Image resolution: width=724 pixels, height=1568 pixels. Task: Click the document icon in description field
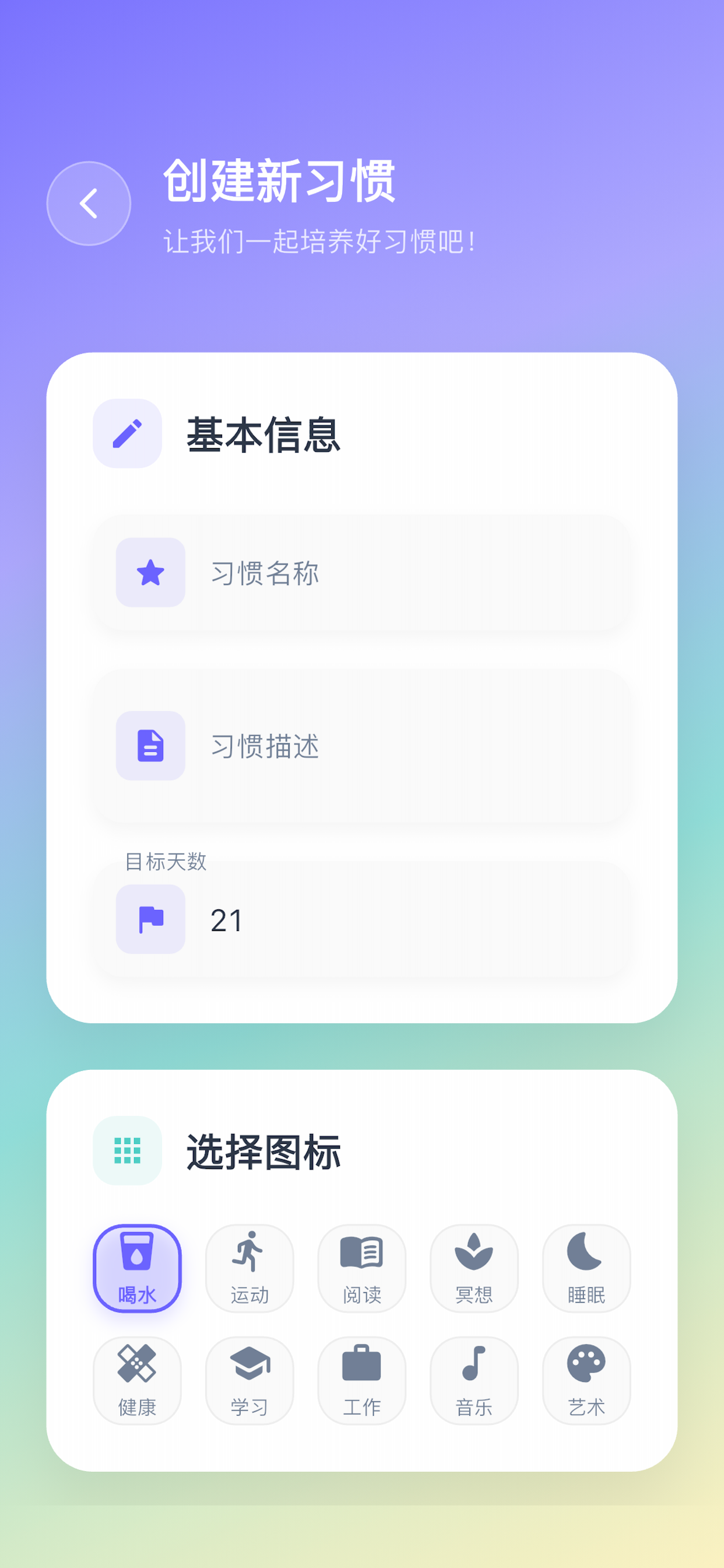click(150, 747)
